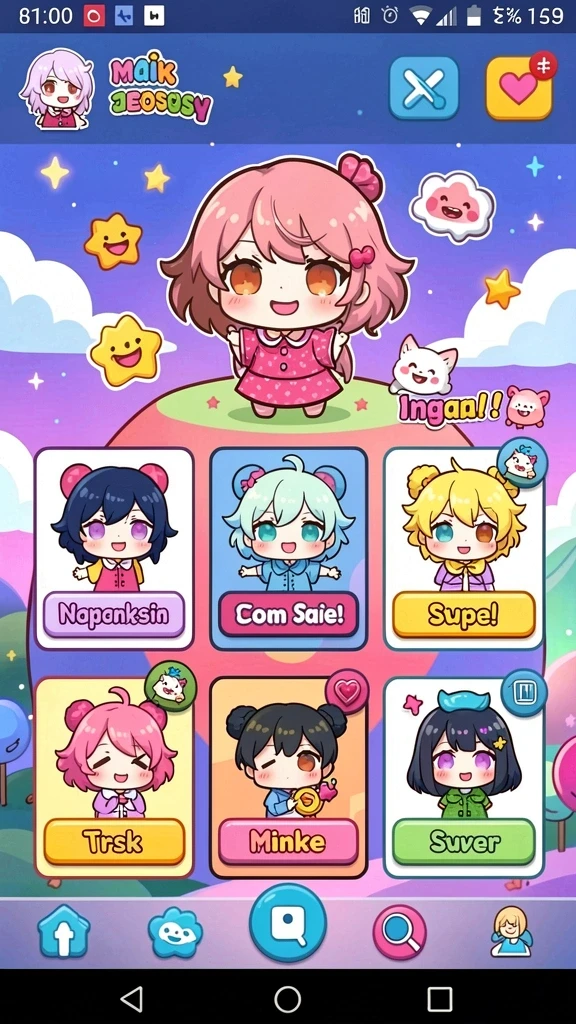Tap the Com Saie! button

click(288, 615)
